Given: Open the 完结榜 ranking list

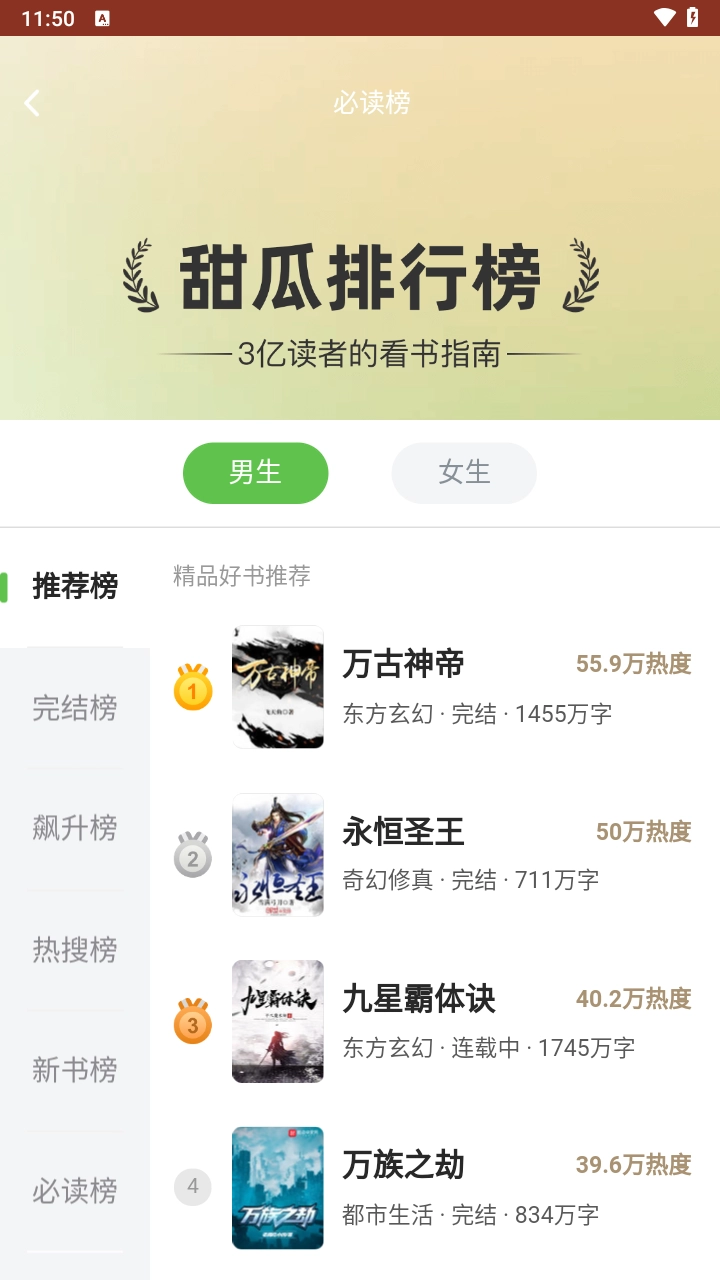Looking at the screenshot, I should coord(75,708).
